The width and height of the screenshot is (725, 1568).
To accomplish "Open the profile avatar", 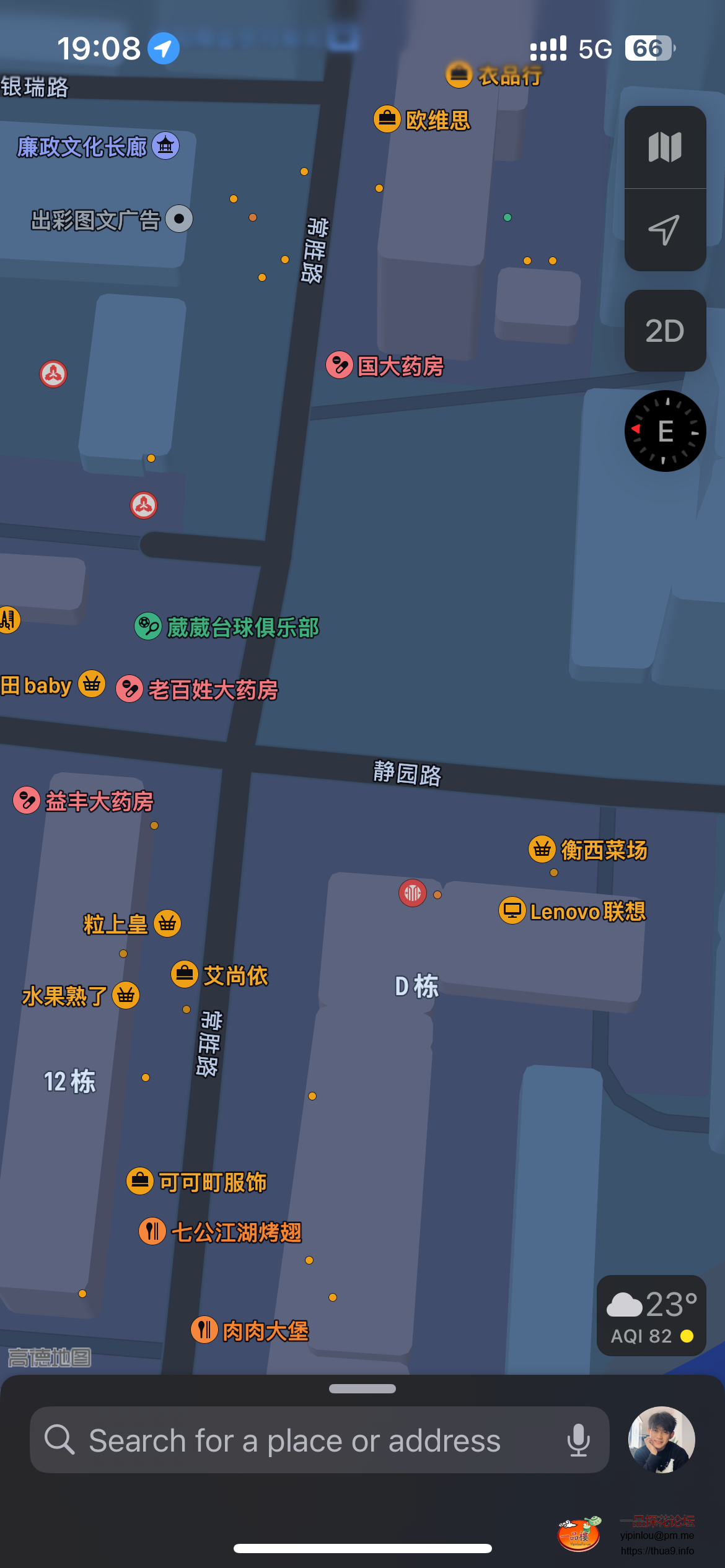I will point(661,1439).
